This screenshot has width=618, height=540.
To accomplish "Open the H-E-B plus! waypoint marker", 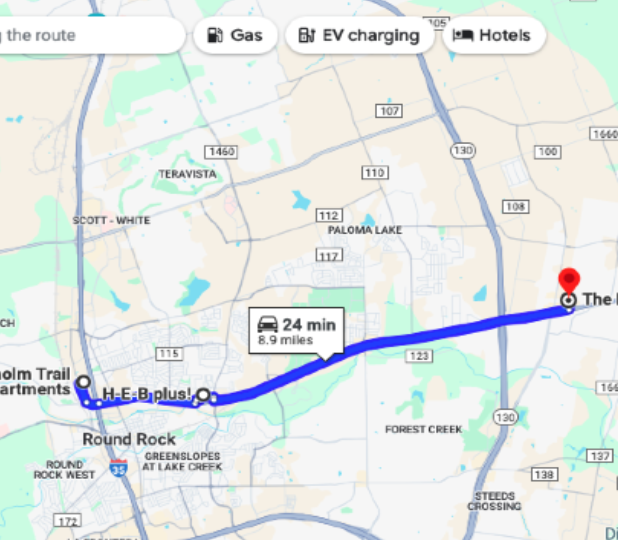I will (x=203, y=395).
